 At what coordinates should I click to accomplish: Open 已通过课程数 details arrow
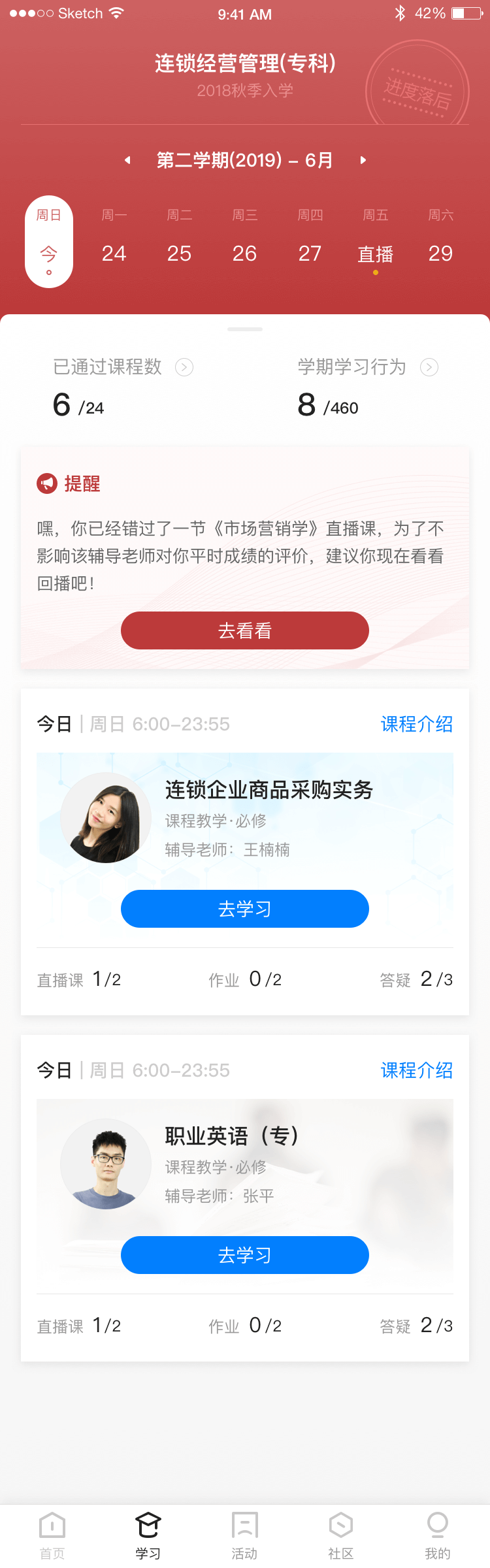[x=184, y=367]
